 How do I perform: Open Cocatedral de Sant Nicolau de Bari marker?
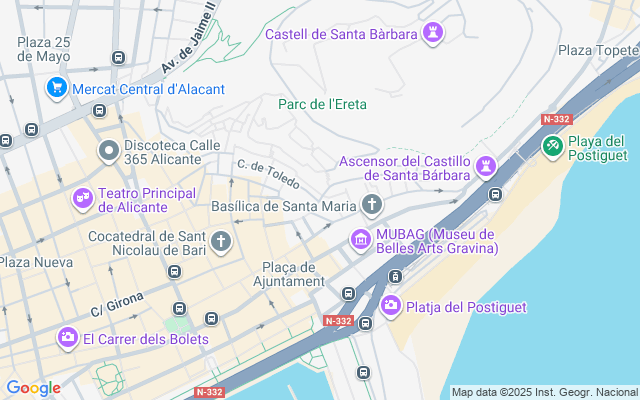click(x=220, y=241)
